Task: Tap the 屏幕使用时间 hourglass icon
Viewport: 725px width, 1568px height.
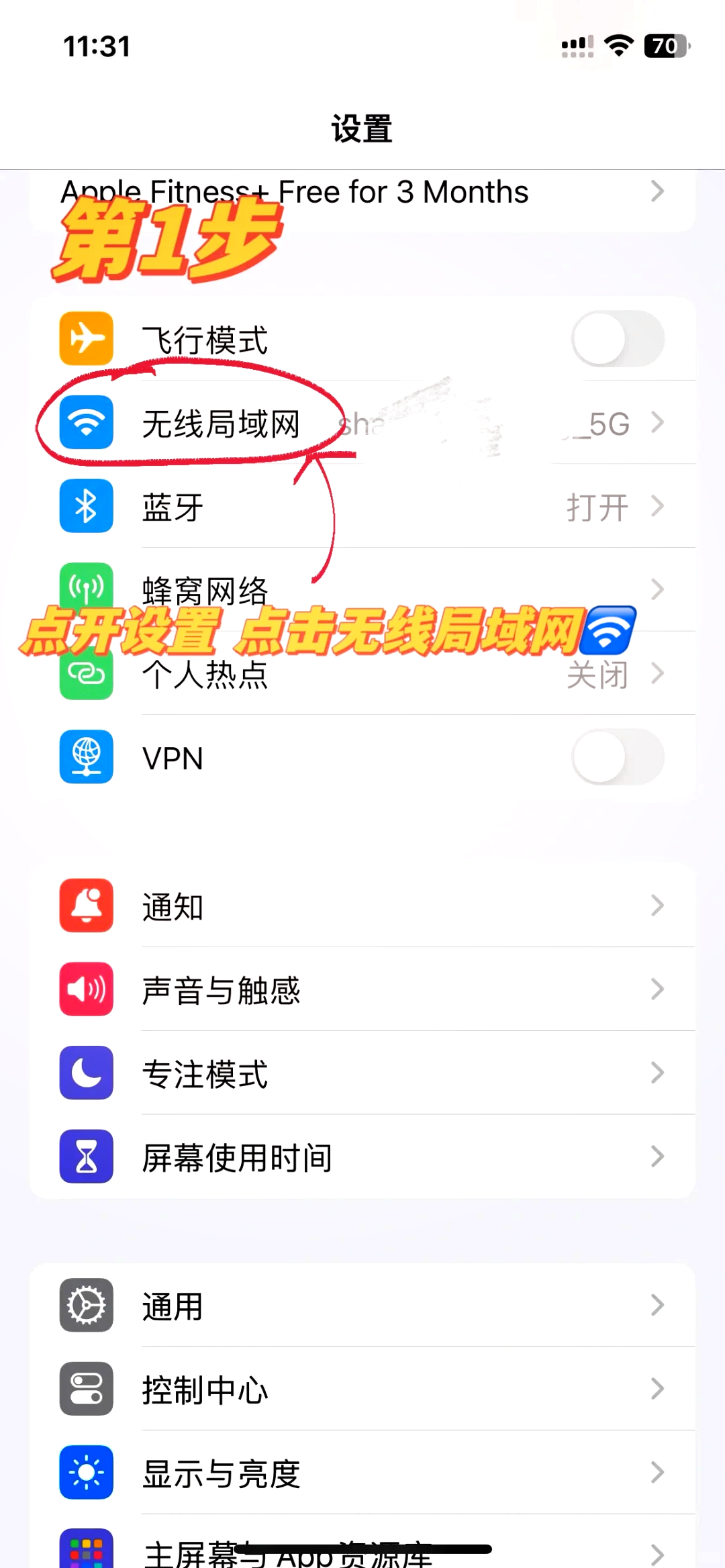Action: click(85, 1157)
